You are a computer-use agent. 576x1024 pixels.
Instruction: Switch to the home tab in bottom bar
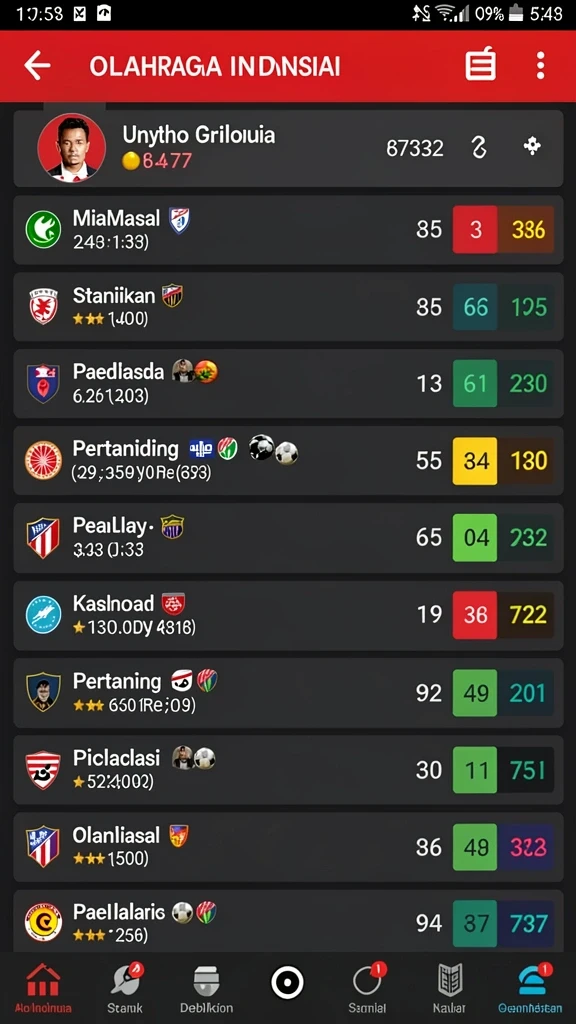pyautogui.click(x=43, y=987)
